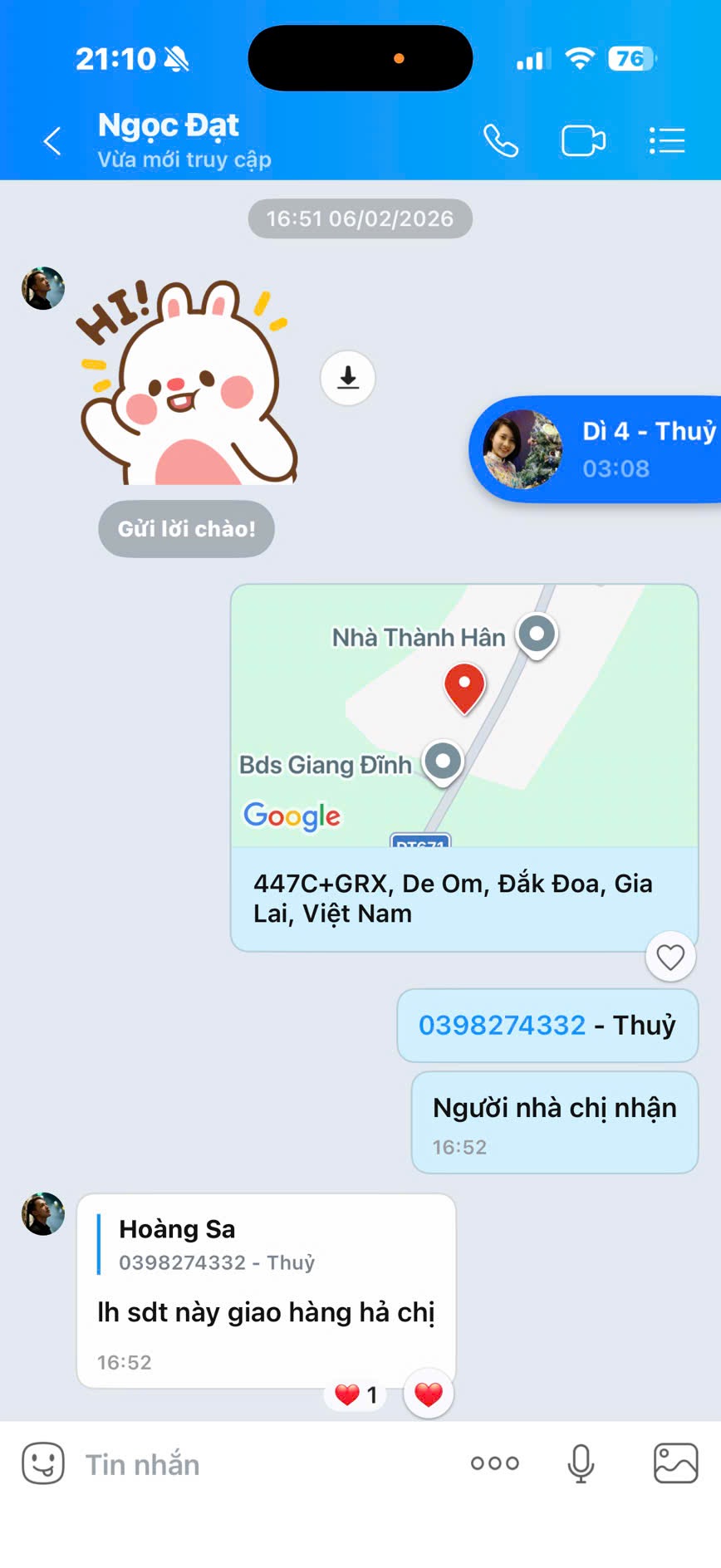Image resolution: width=721 pixels, height=1568 pixels.
Task: Open the sender's avatar beside the sticker
Action: (43, 288)
